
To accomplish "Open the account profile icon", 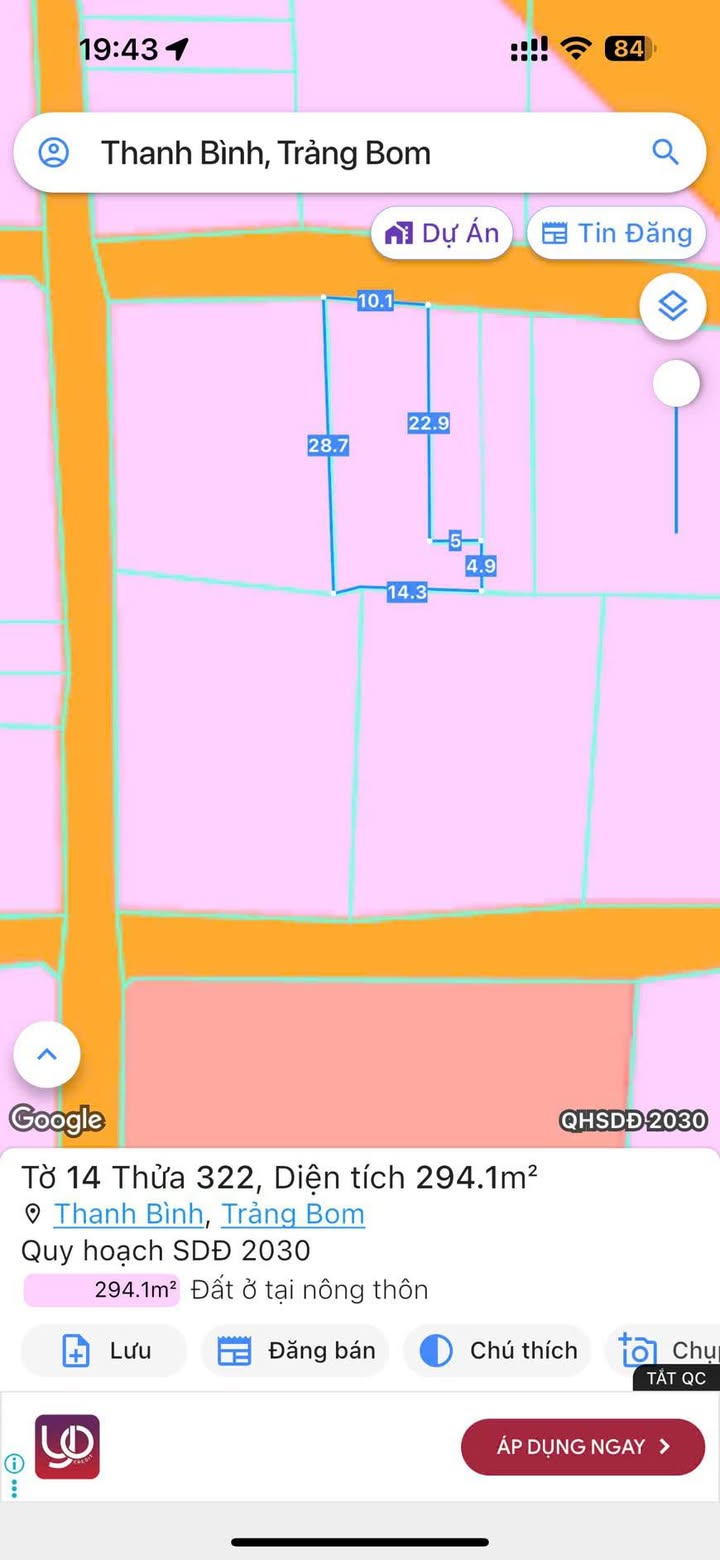I will 53,153.
